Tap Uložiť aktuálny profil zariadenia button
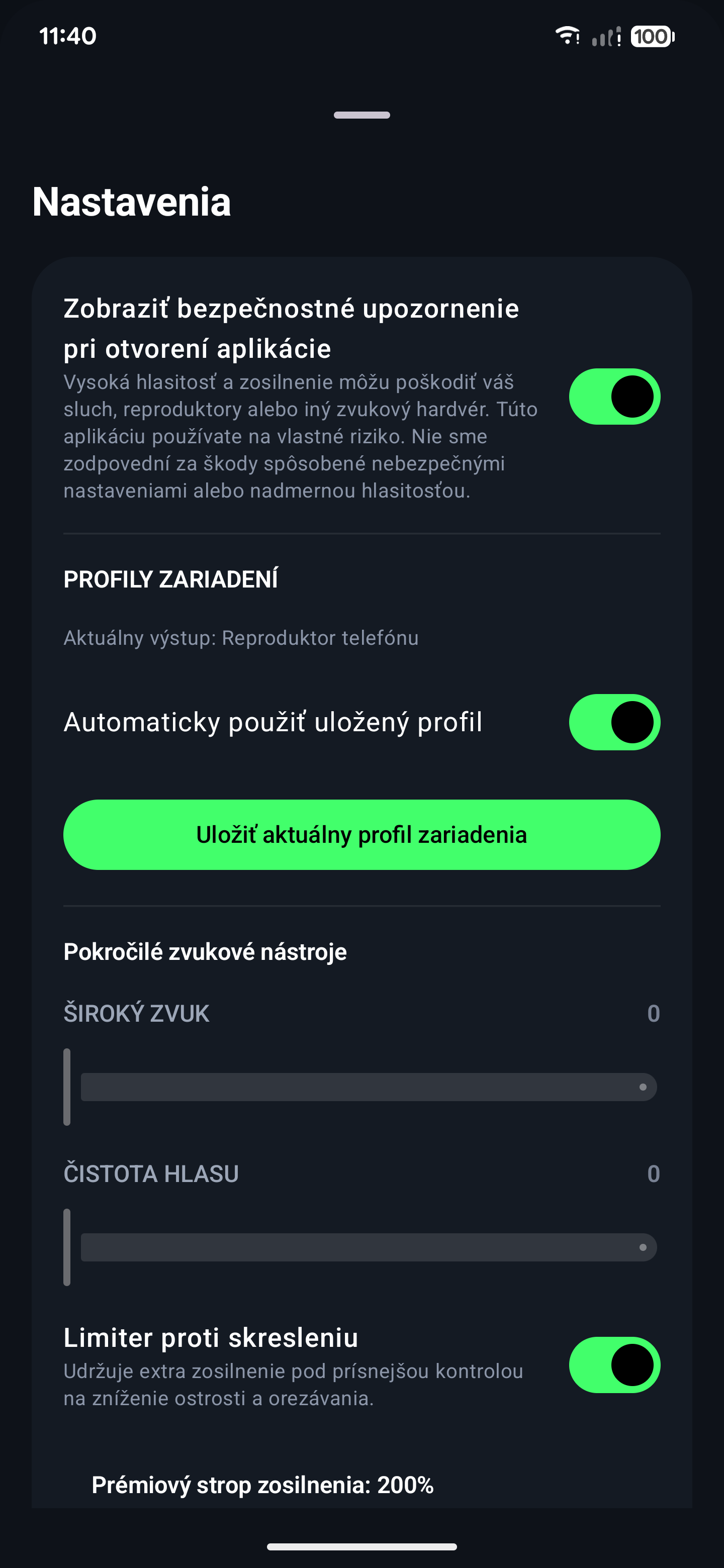Screen dimensions: 724x1568 (x=361, y=835)
